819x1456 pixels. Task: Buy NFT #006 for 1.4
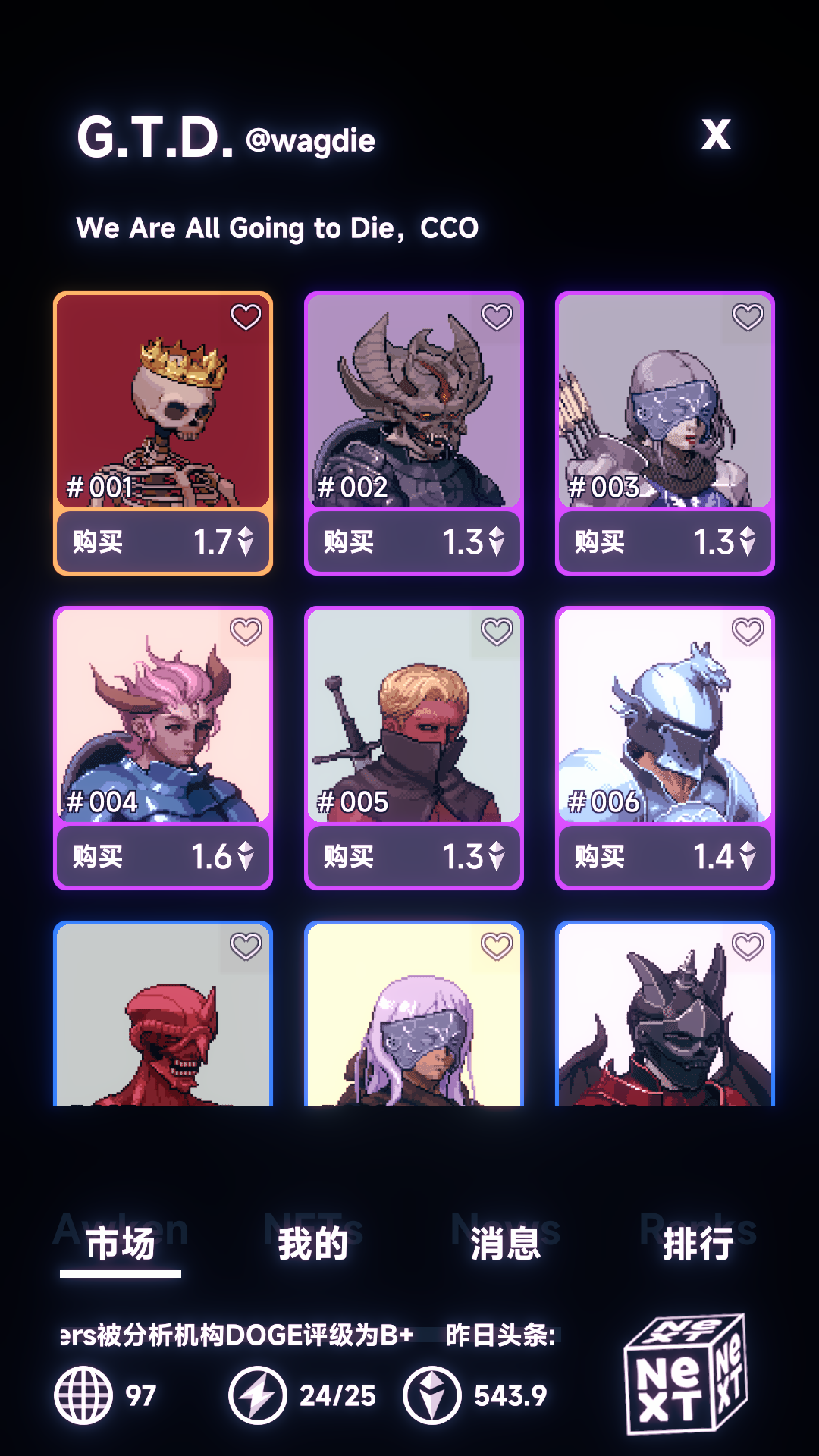[x=665, y=856]
